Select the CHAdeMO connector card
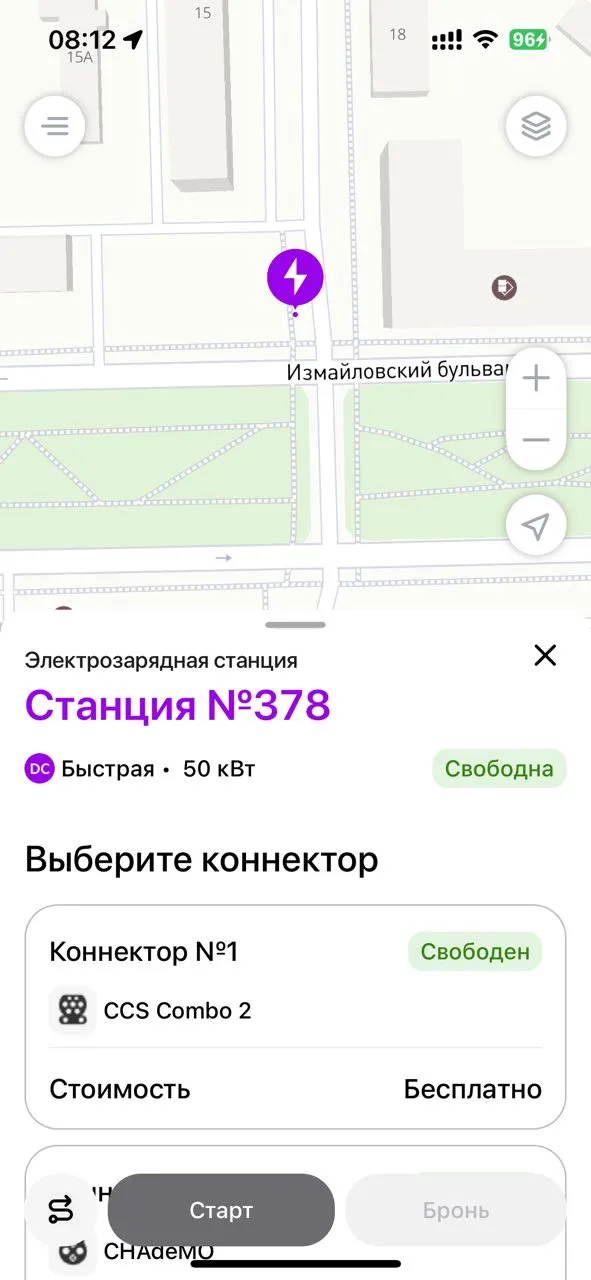The image size is (591, 1280). [x=295, y=1212]
